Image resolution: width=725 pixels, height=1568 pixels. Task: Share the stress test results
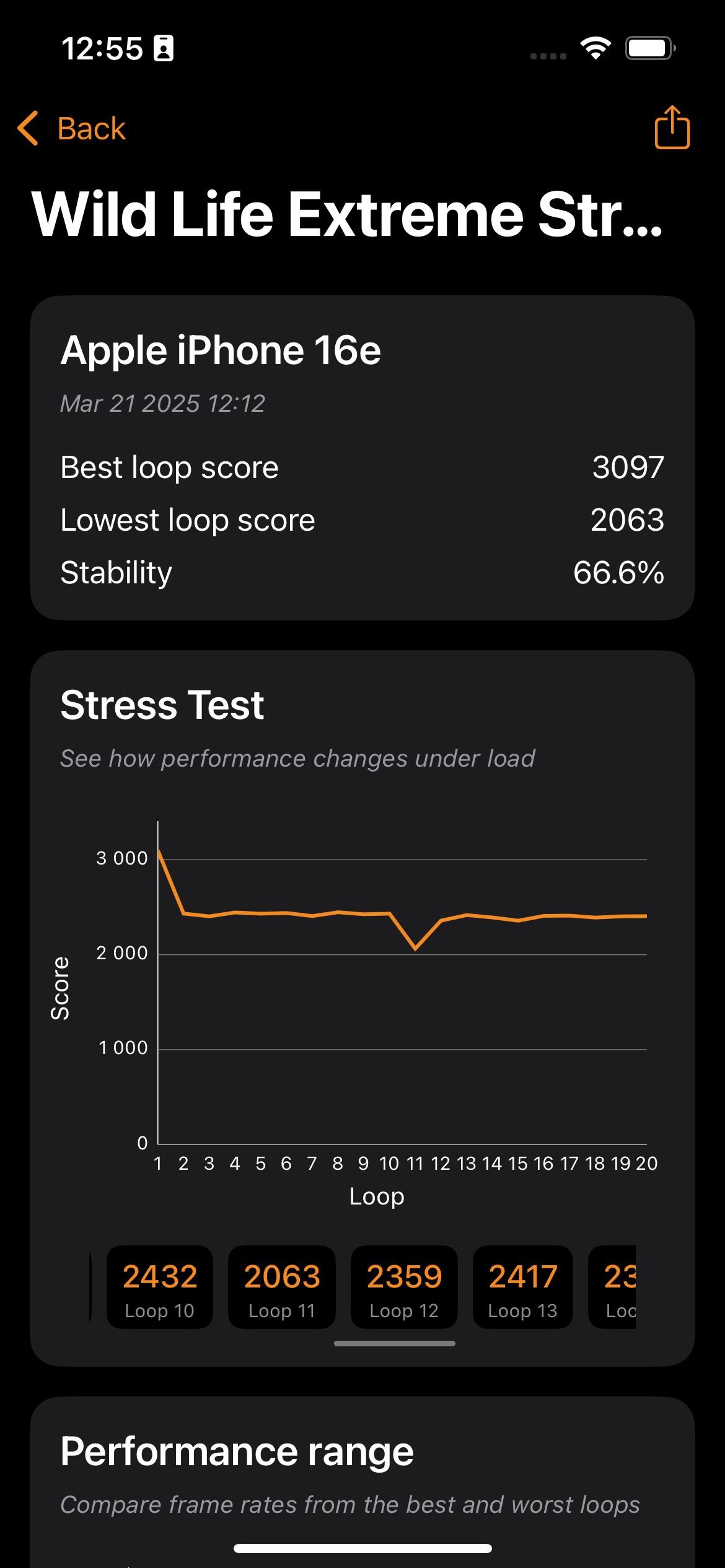pos(672,128)
